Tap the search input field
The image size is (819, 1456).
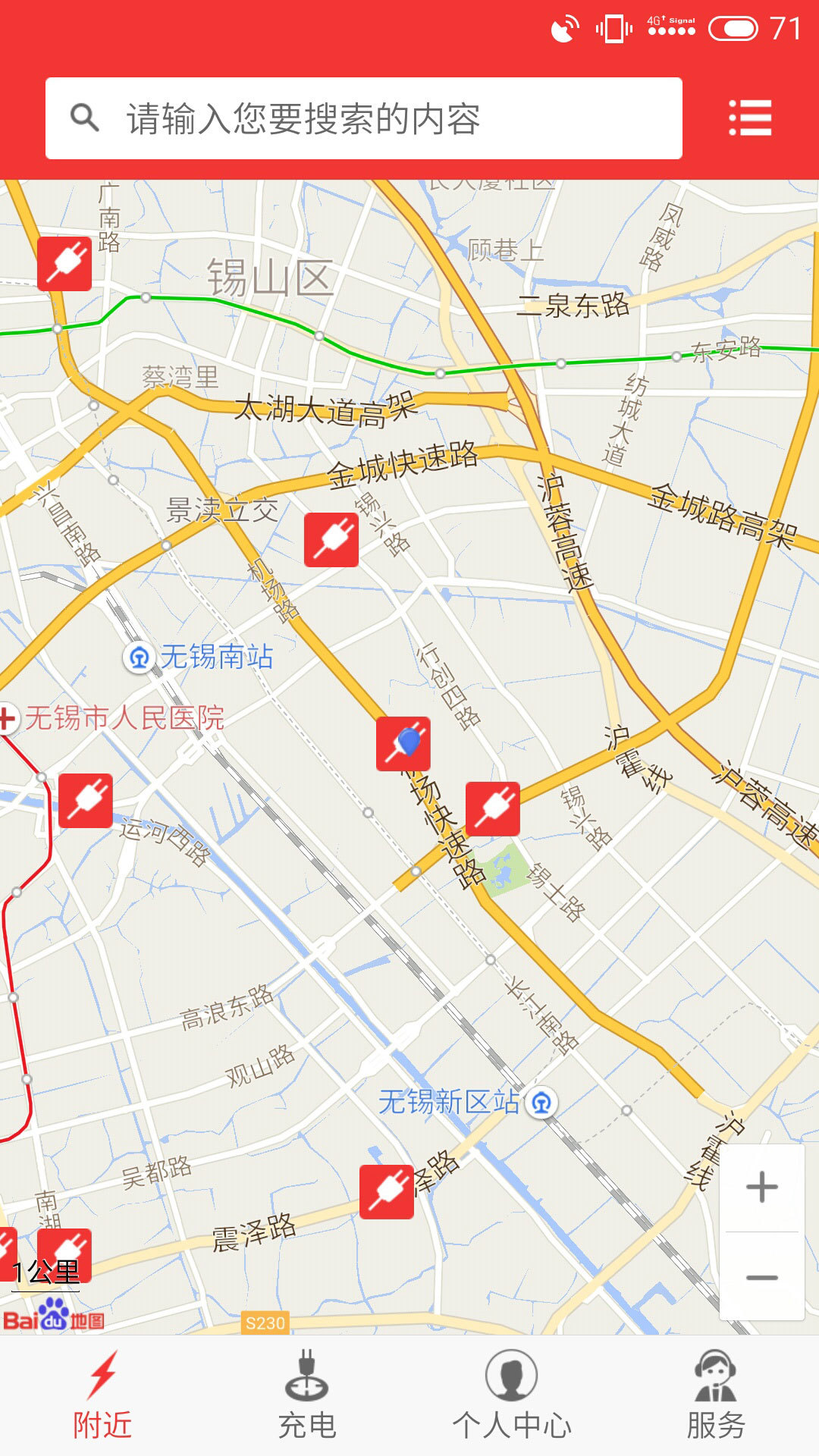tap(364, 118)
